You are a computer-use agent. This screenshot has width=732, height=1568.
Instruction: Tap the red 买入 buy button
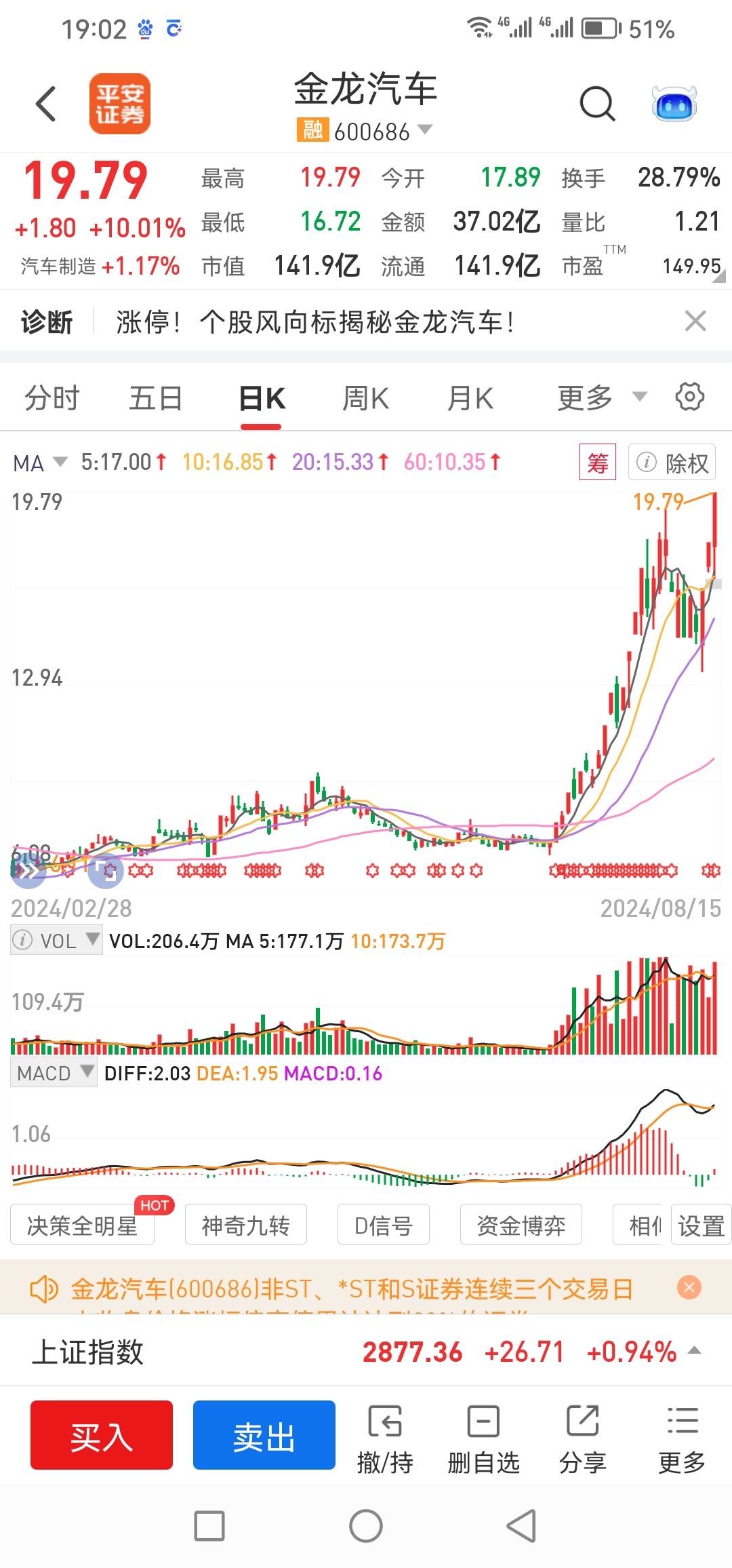point(102,1435)
